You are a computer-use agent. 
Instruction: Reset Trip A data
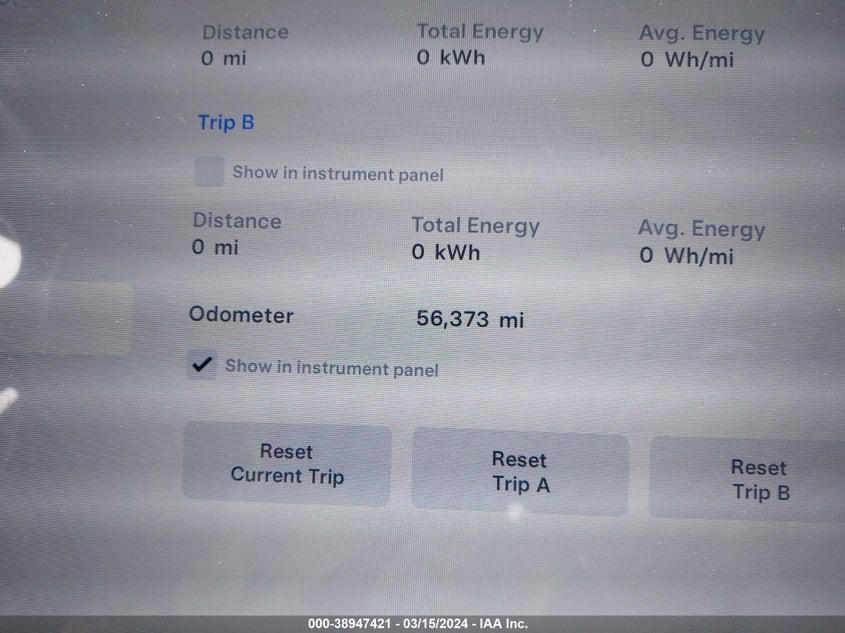pyautogui.click(x=520, y=473)
